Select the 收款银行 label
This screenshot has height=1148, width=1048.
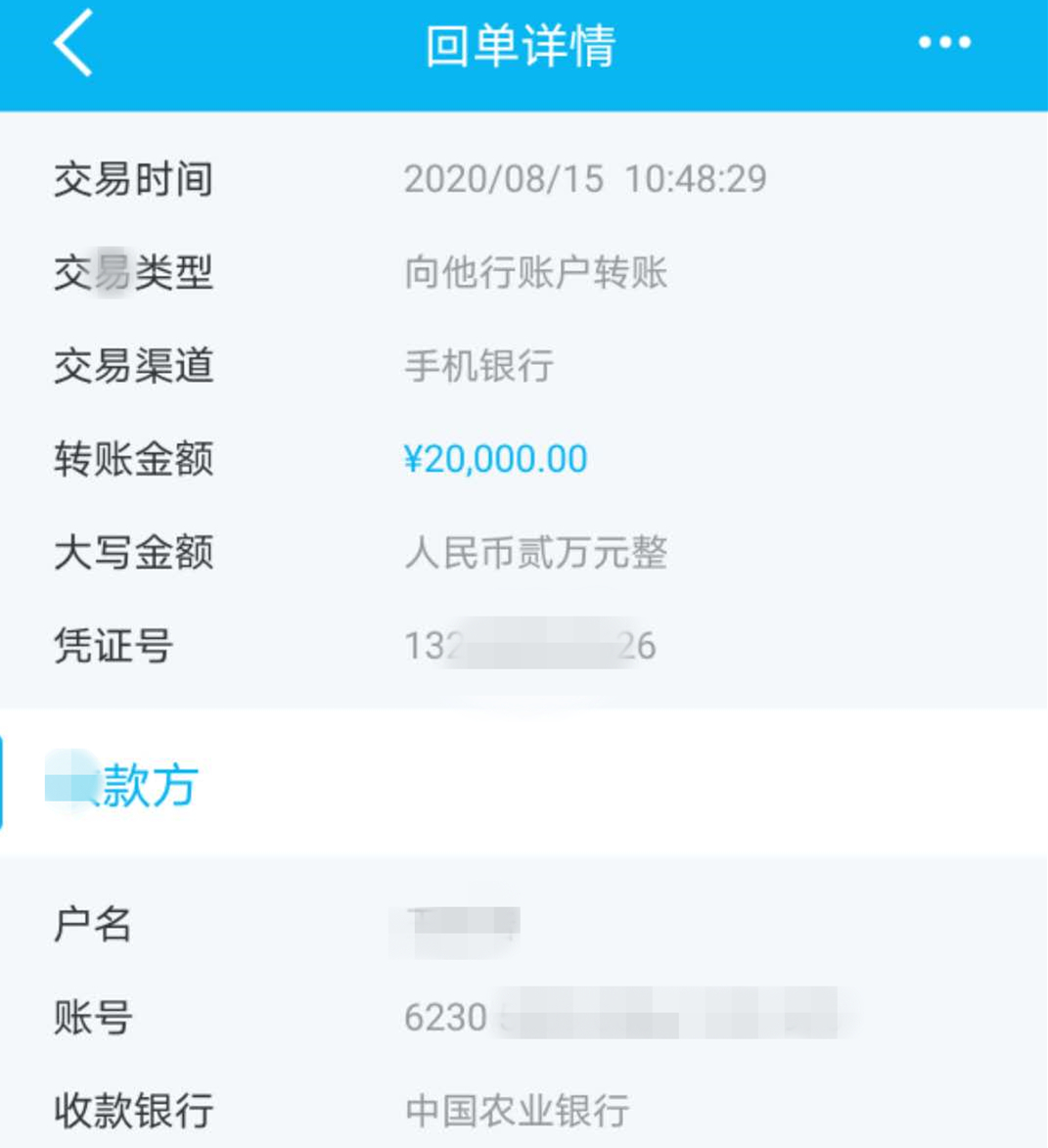(x=134, y=1111)
